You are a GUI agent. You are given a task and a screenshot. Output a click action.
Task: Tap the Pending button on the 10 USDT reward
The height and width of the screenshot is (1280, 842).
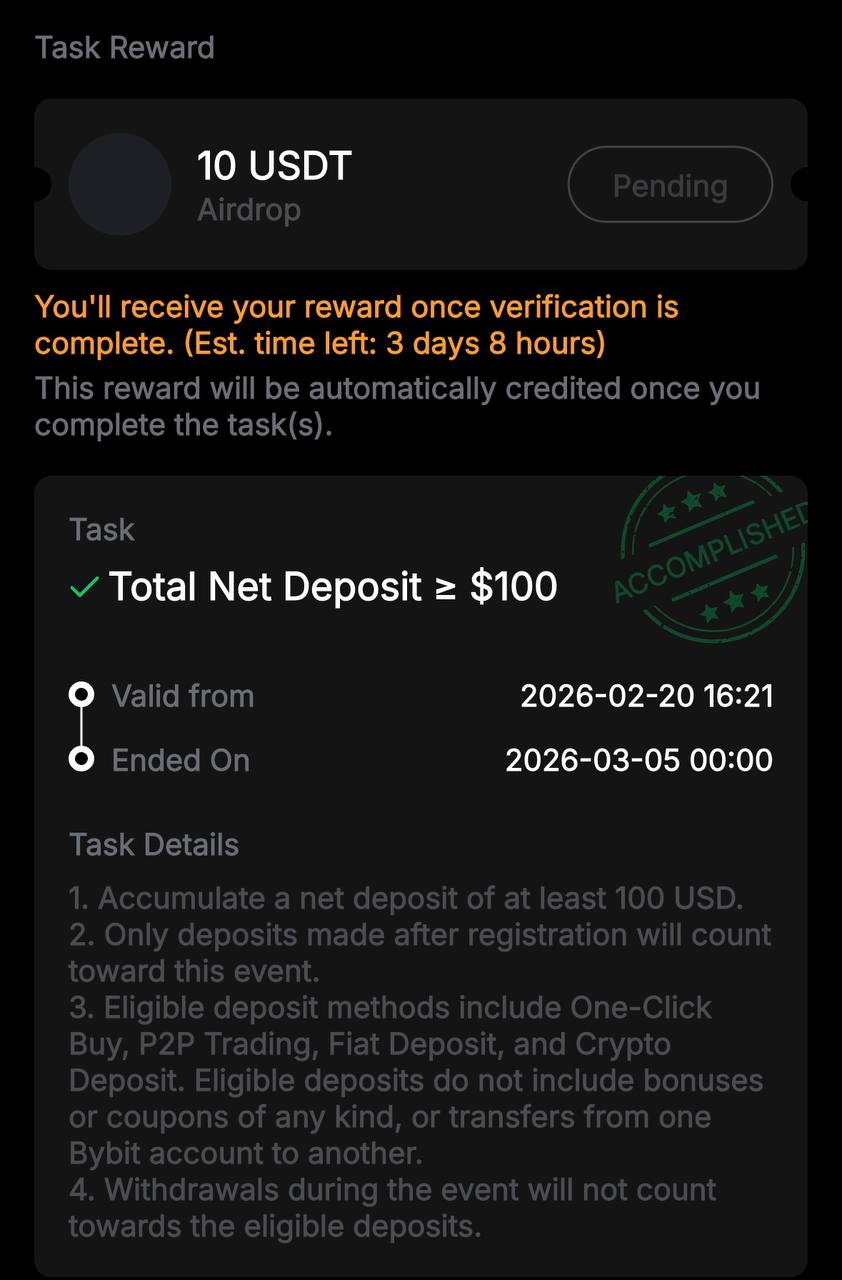click(669, 185)
